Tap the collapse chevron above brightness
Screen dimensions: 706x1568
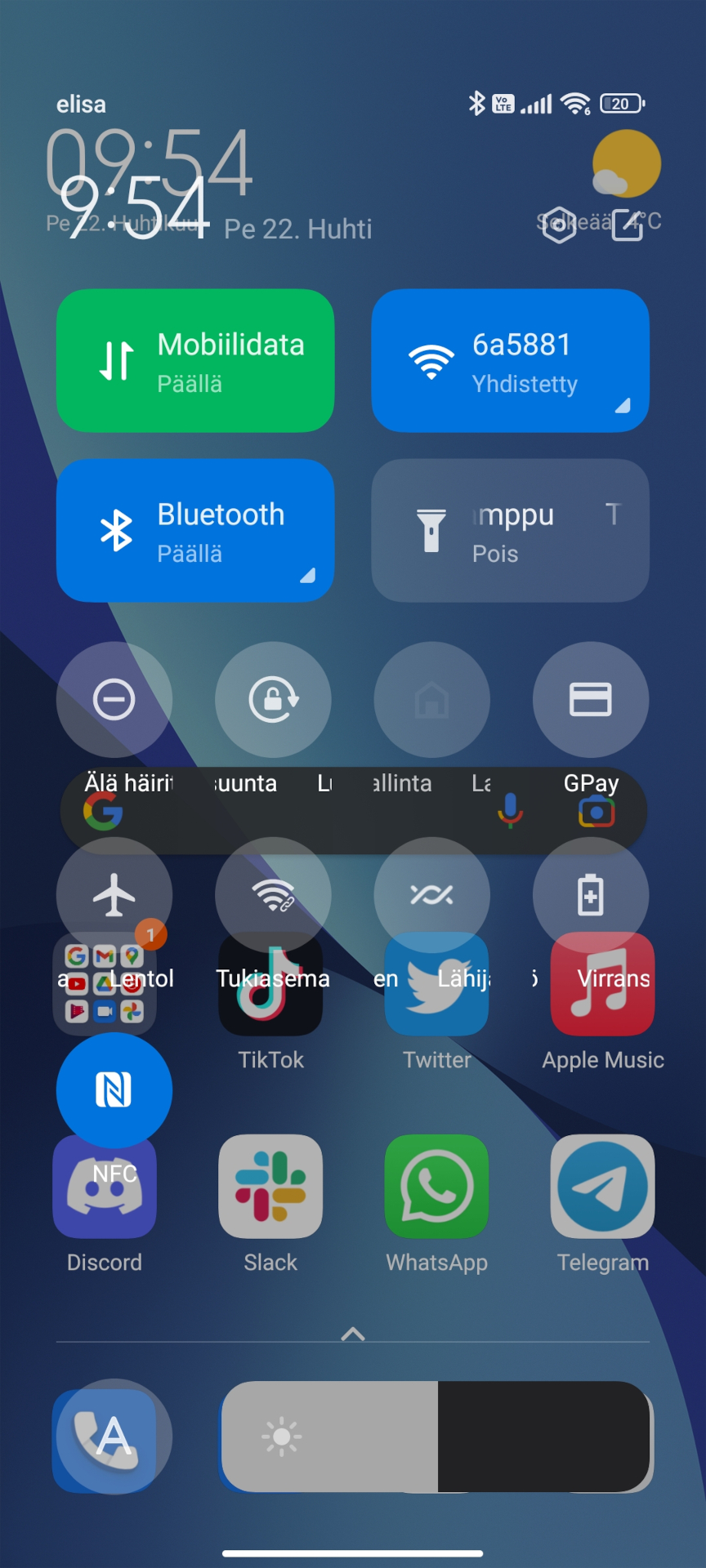click(x=353, y=1334)
